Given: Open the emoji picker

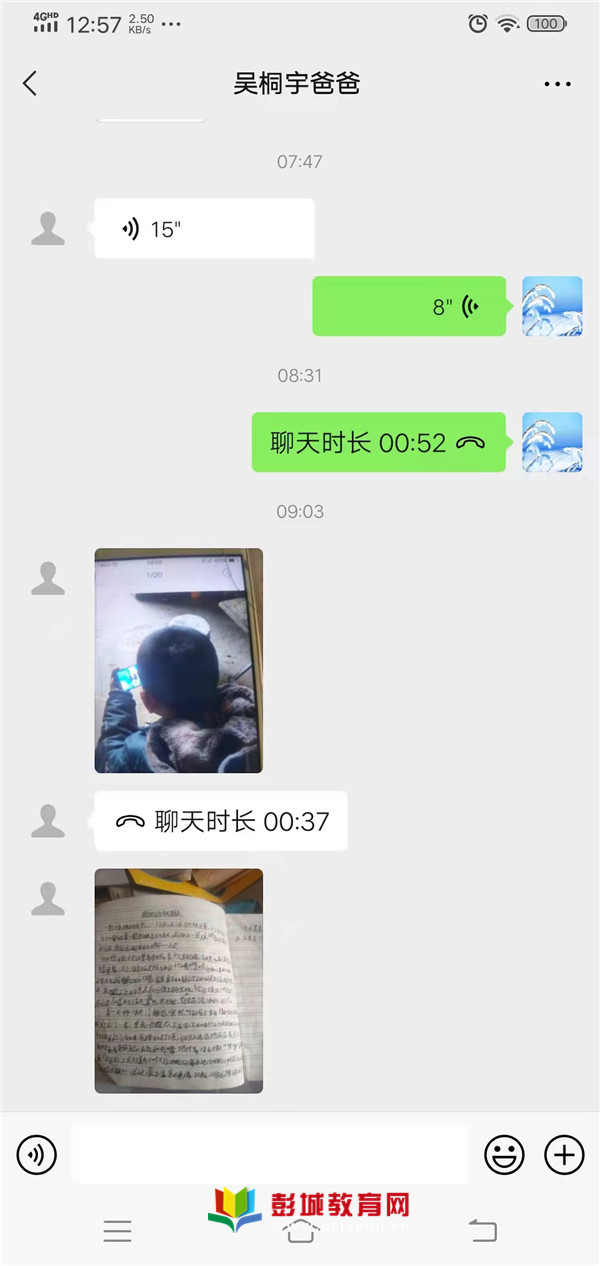Looking at the screenshot, I should click(x=504, y=1156).
